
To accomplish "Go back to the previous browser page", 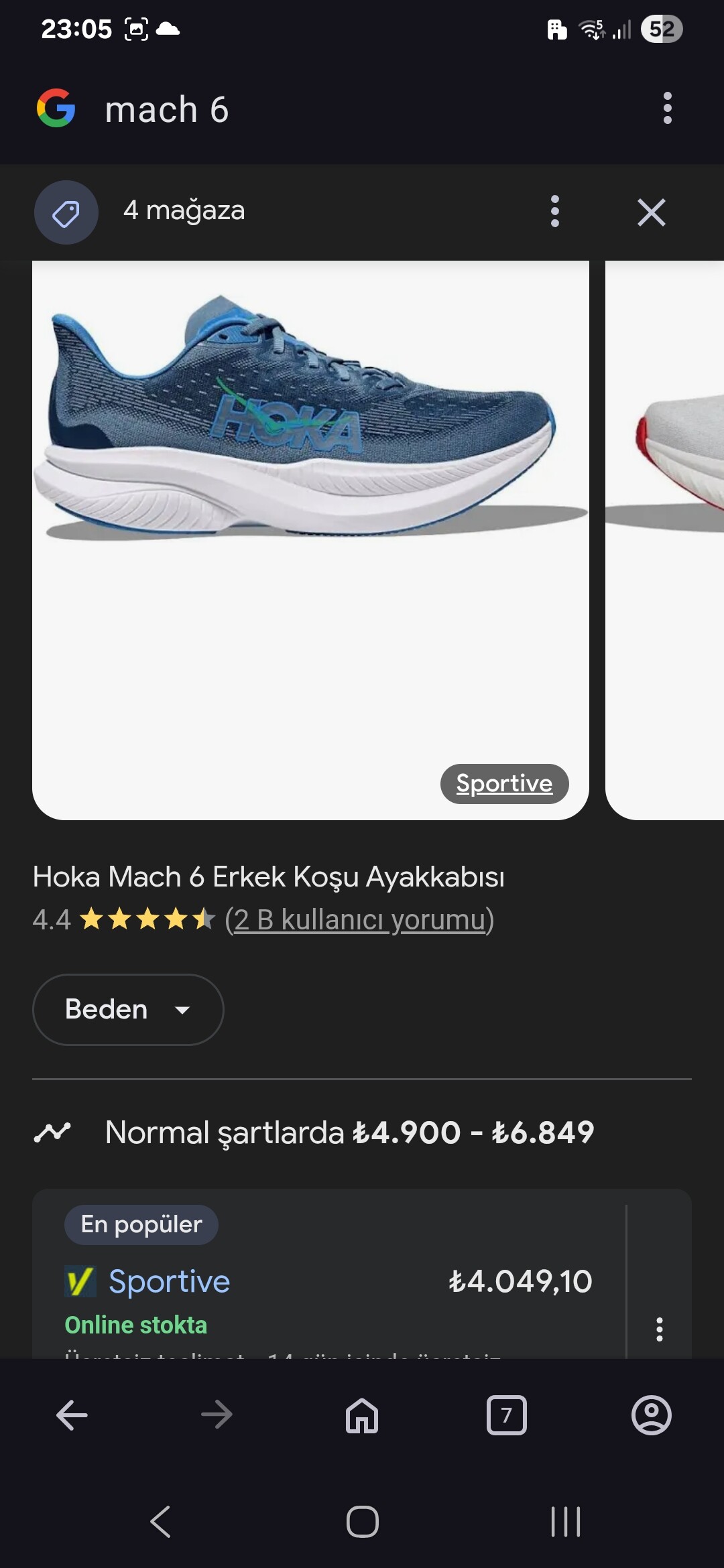I will point(72,1415).
